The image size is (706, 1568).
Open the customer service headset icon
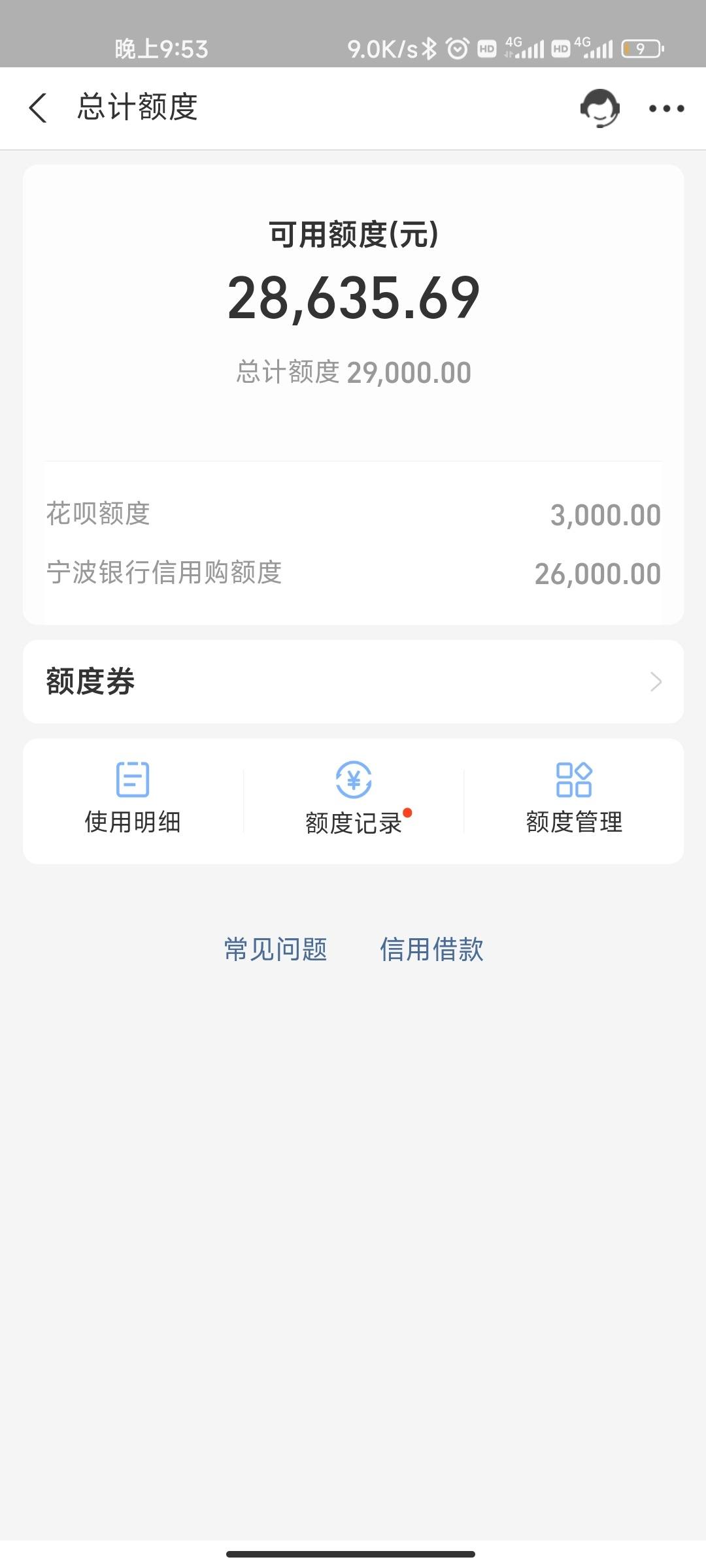[599, 108]
